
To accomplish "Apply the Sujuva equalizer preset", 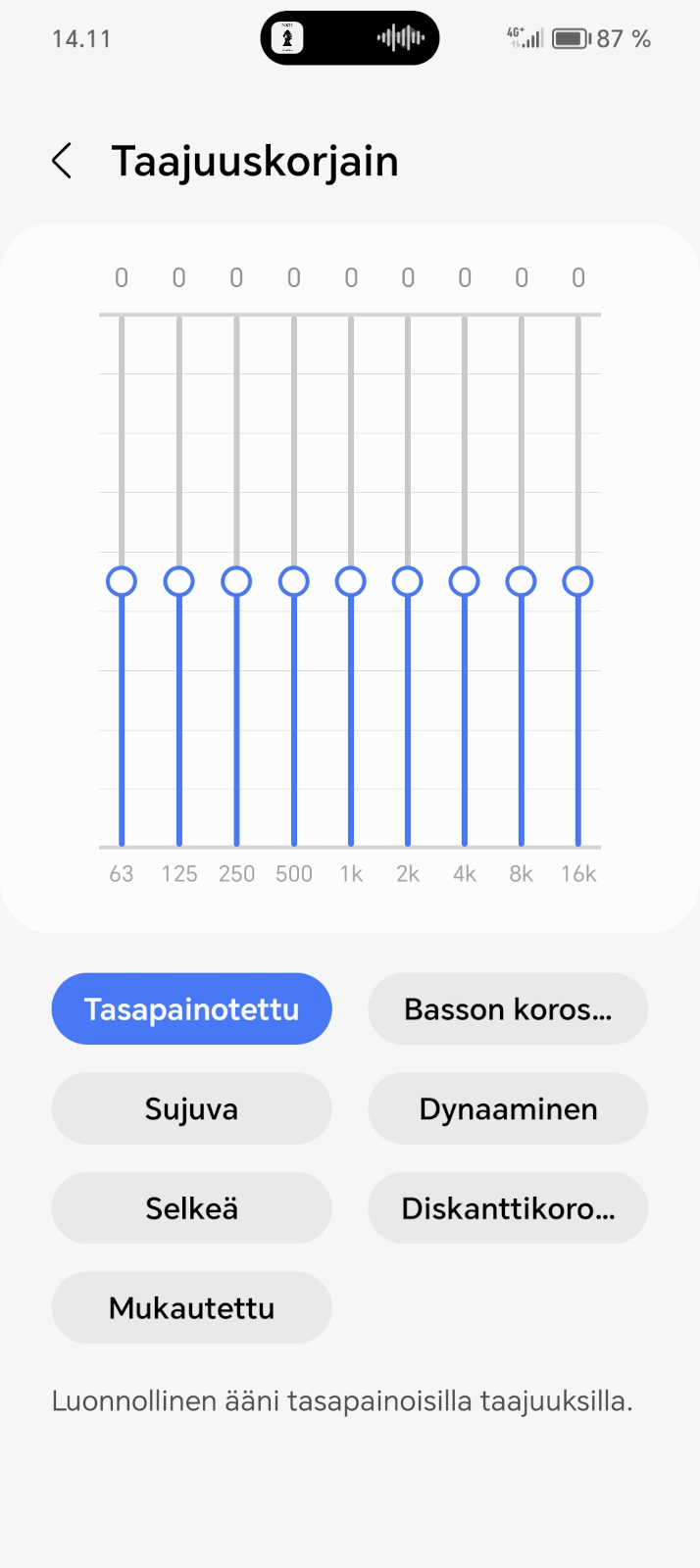I will [x=191, y=1108].
